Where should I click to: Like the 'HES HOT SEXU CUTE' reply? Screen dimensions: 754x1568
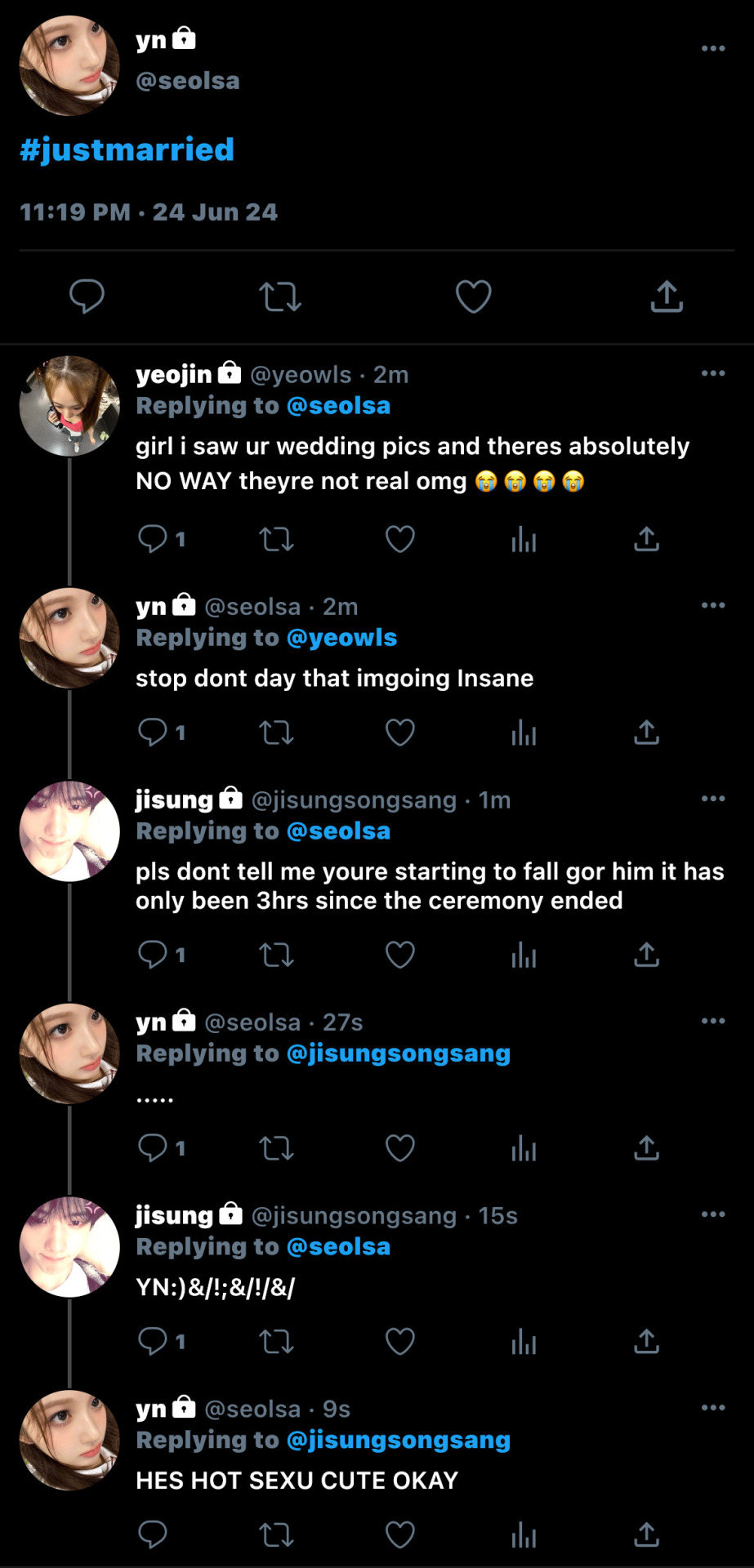[399, 1535]
